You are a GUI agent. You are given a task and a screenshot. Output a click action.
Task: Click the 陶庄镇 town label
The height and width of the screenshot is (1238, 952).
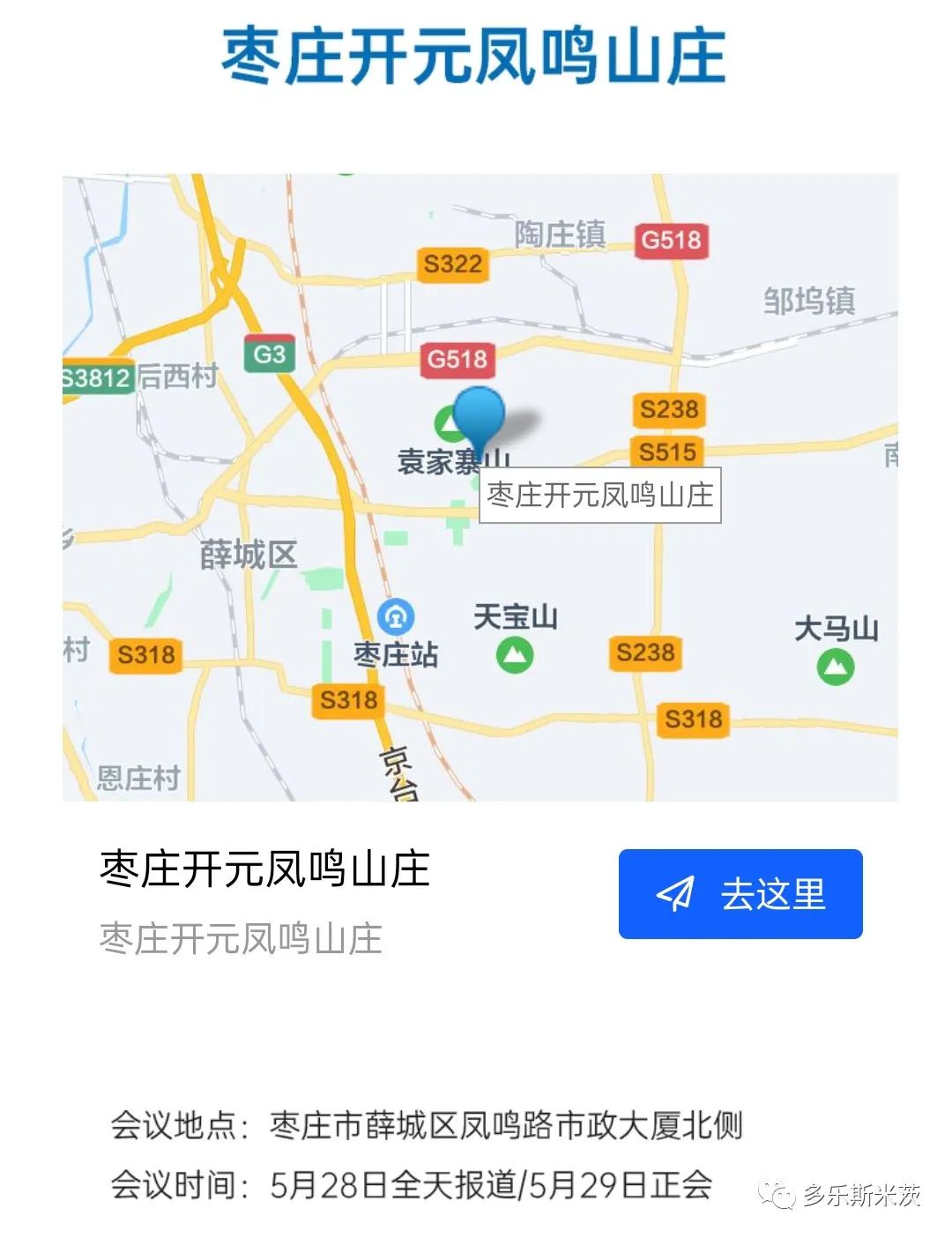click(562, 234)
